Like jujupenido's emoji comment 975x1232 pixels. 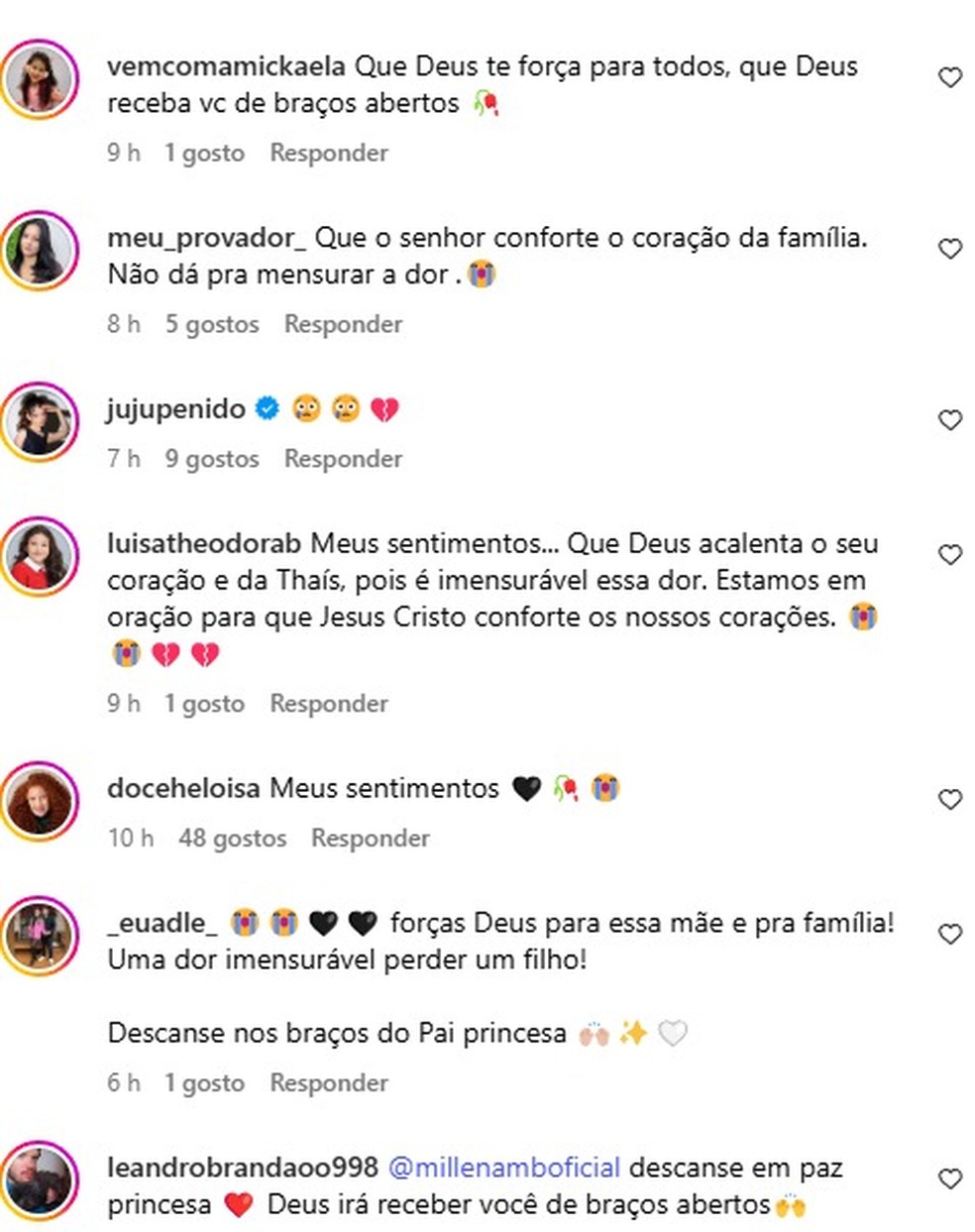tap(949, 420)
